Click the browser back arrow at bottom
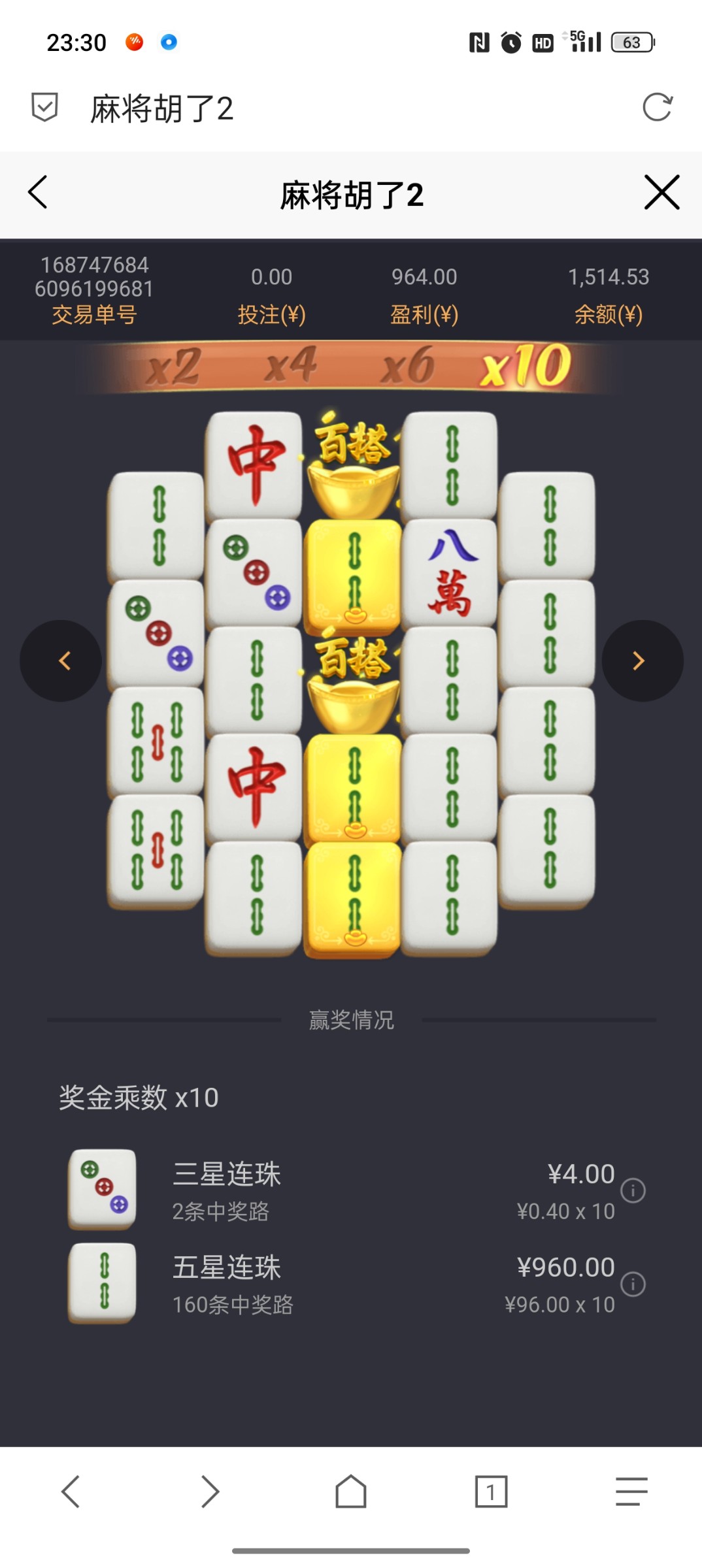The height and width of the screenshot is (1568, 702). 70,1492
